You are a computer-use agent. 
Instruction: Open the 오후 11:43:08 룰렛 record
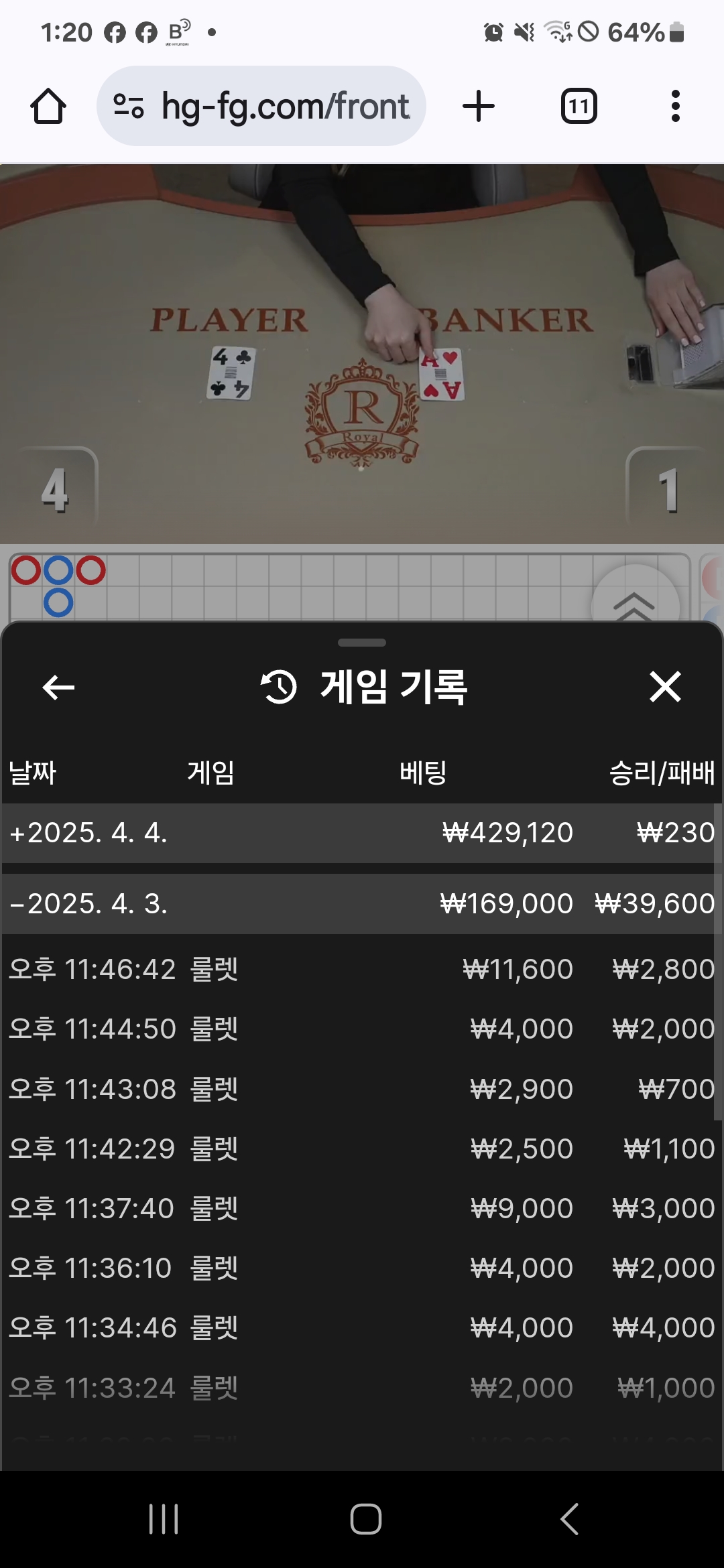pos(361,1090)
